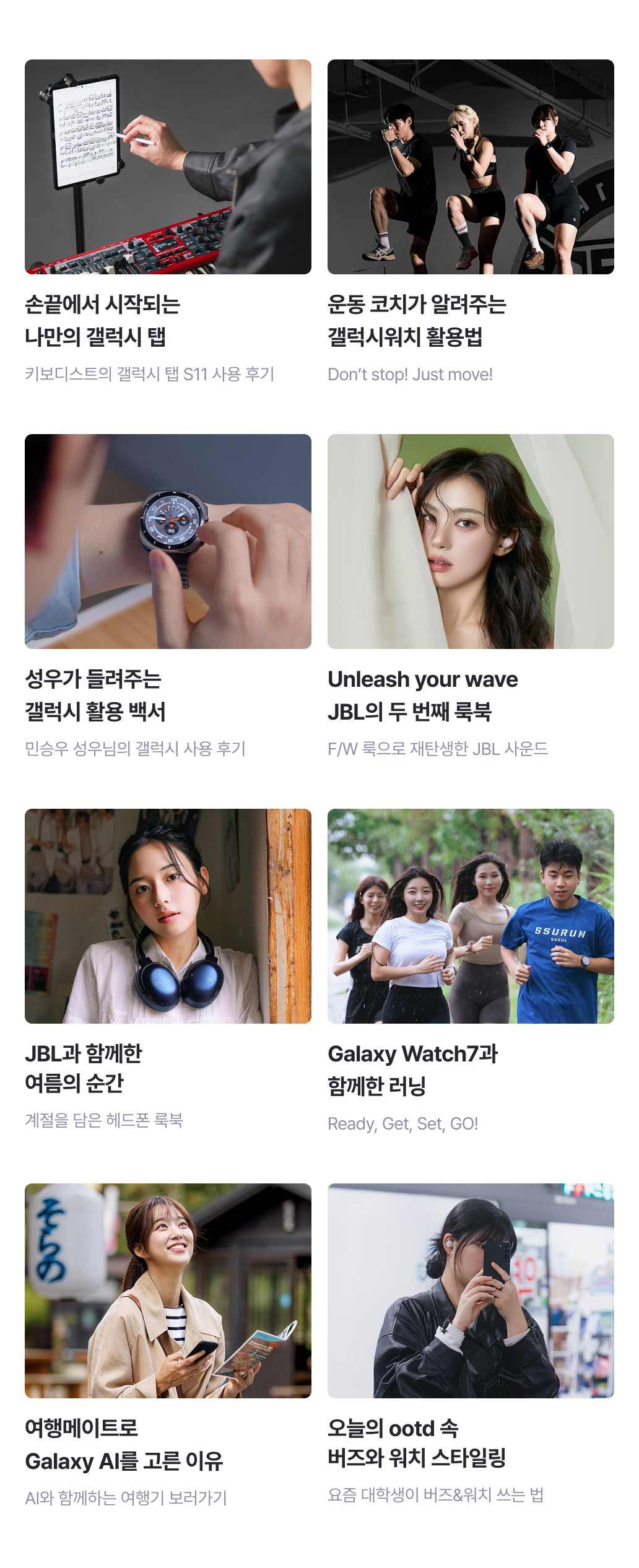Open the Galaxy Tab S11 keyboardist review card

click(x=168, y=167)
